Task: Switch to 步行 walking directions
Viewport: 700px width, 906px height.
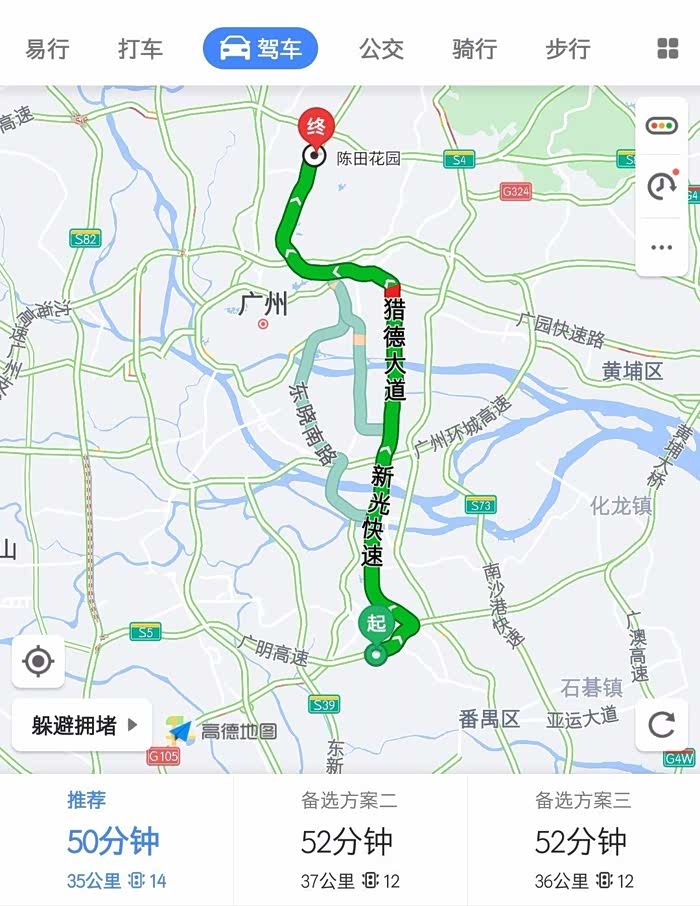Action: point(568,49)
